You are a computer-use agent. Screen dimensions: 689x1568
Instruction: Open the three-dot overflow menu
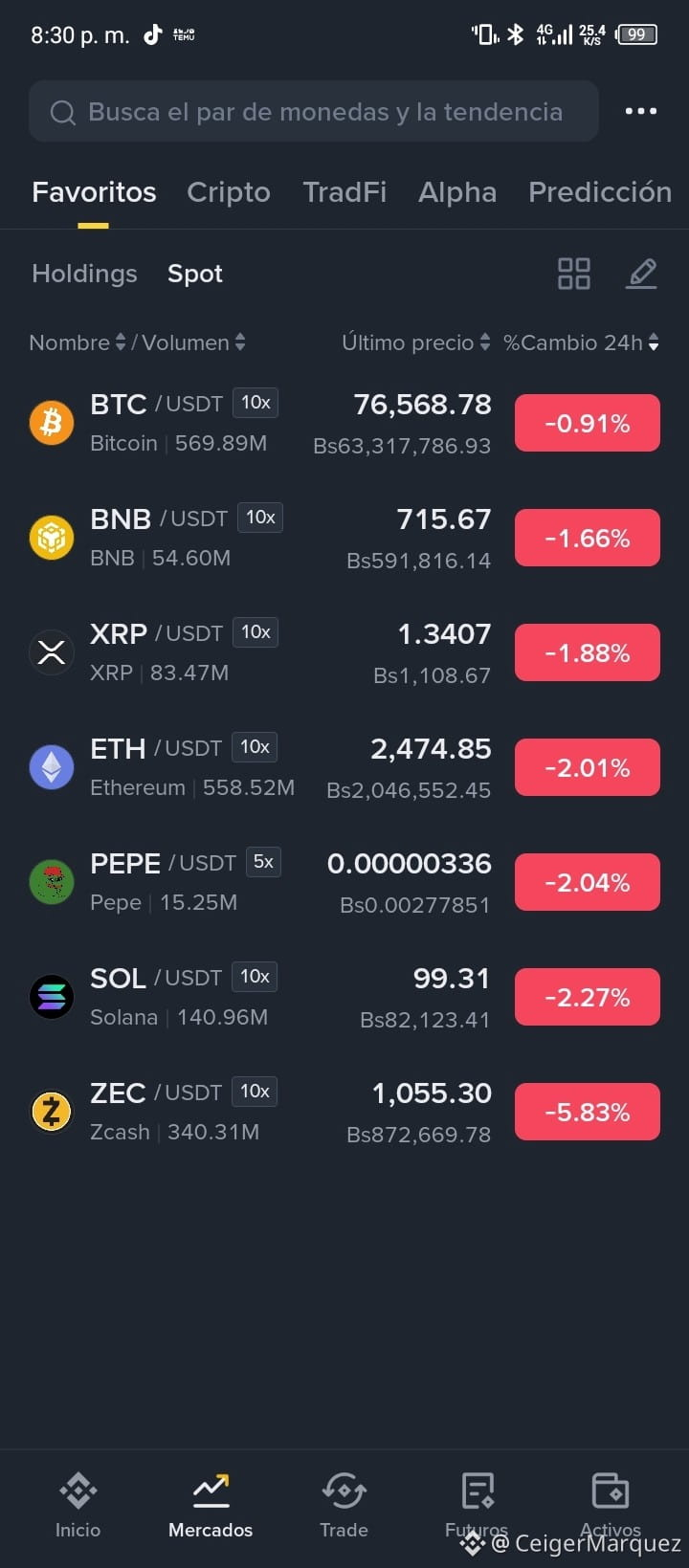coord(640,112)
